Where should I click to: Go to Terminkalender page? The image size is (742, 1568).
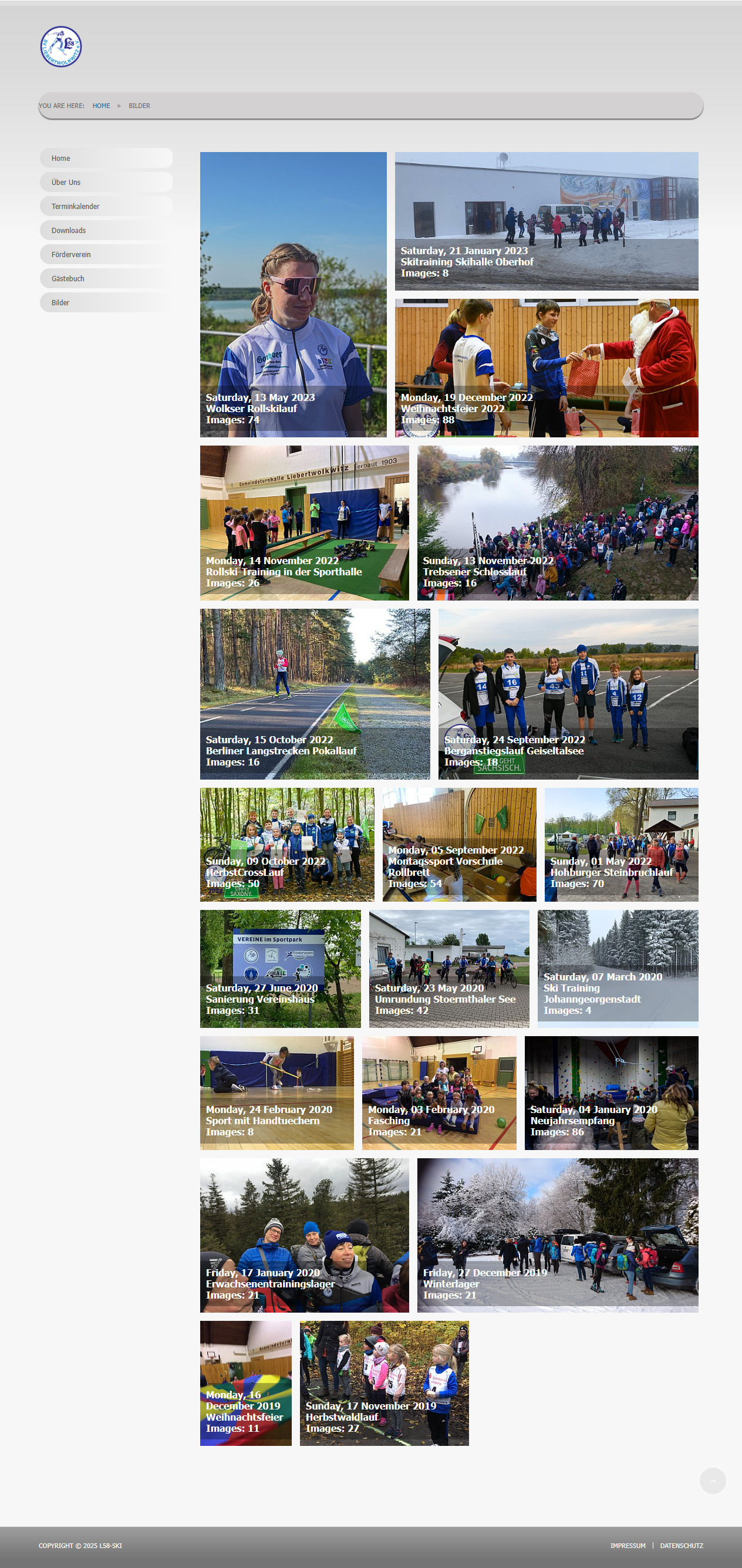(x=106, y=207)
